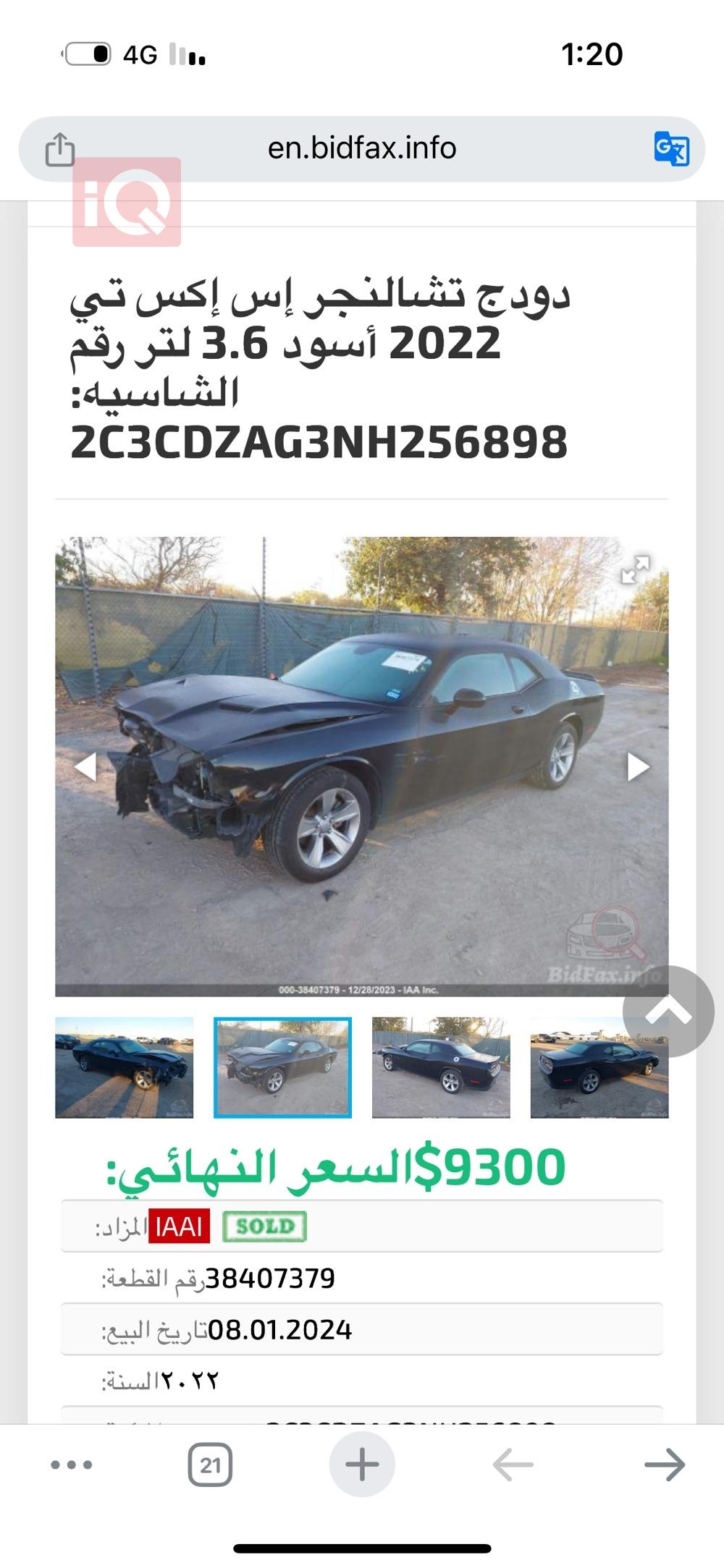Show the next car photo
The height and width of the screenshot is (1568, 724).
(637, 766)
